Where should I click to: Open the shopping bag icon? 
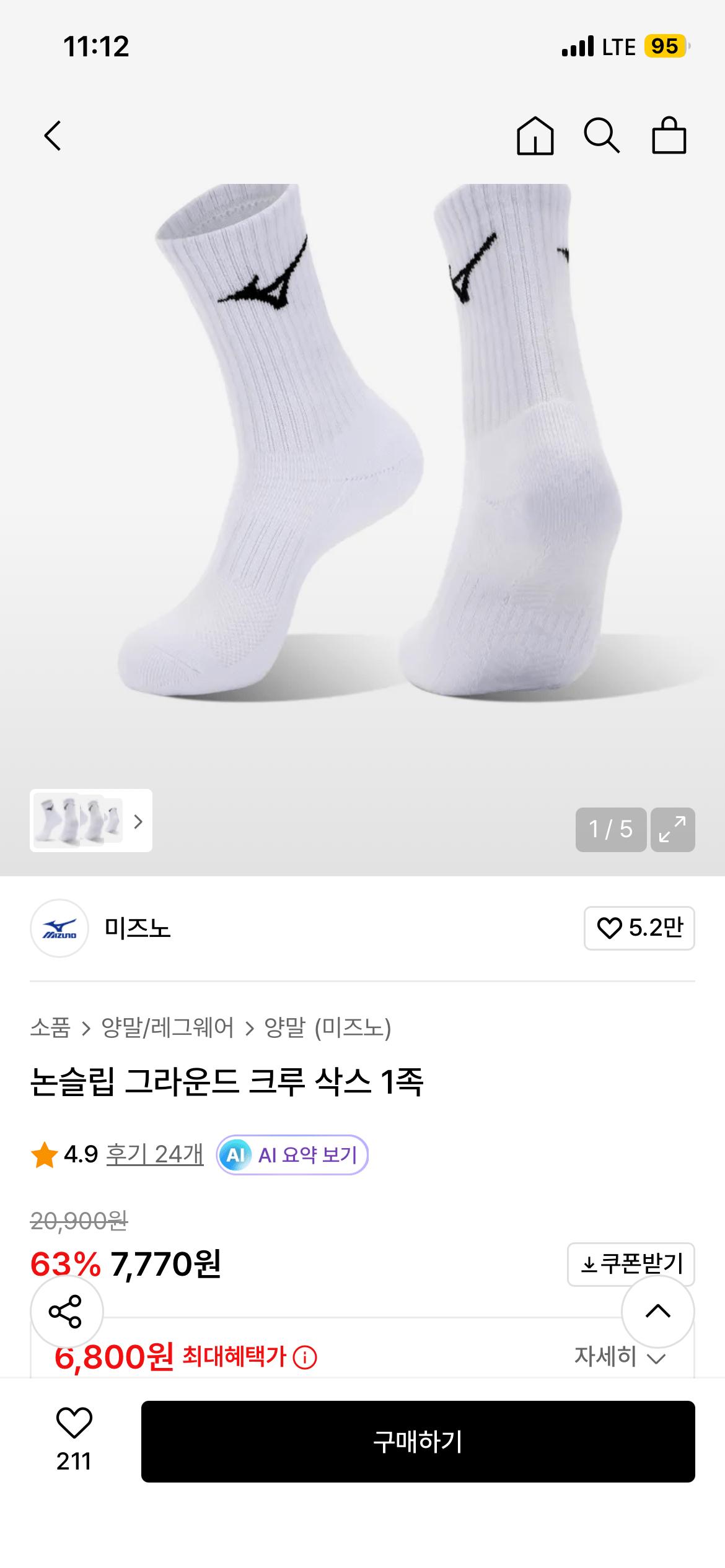(x=670, y=136)
